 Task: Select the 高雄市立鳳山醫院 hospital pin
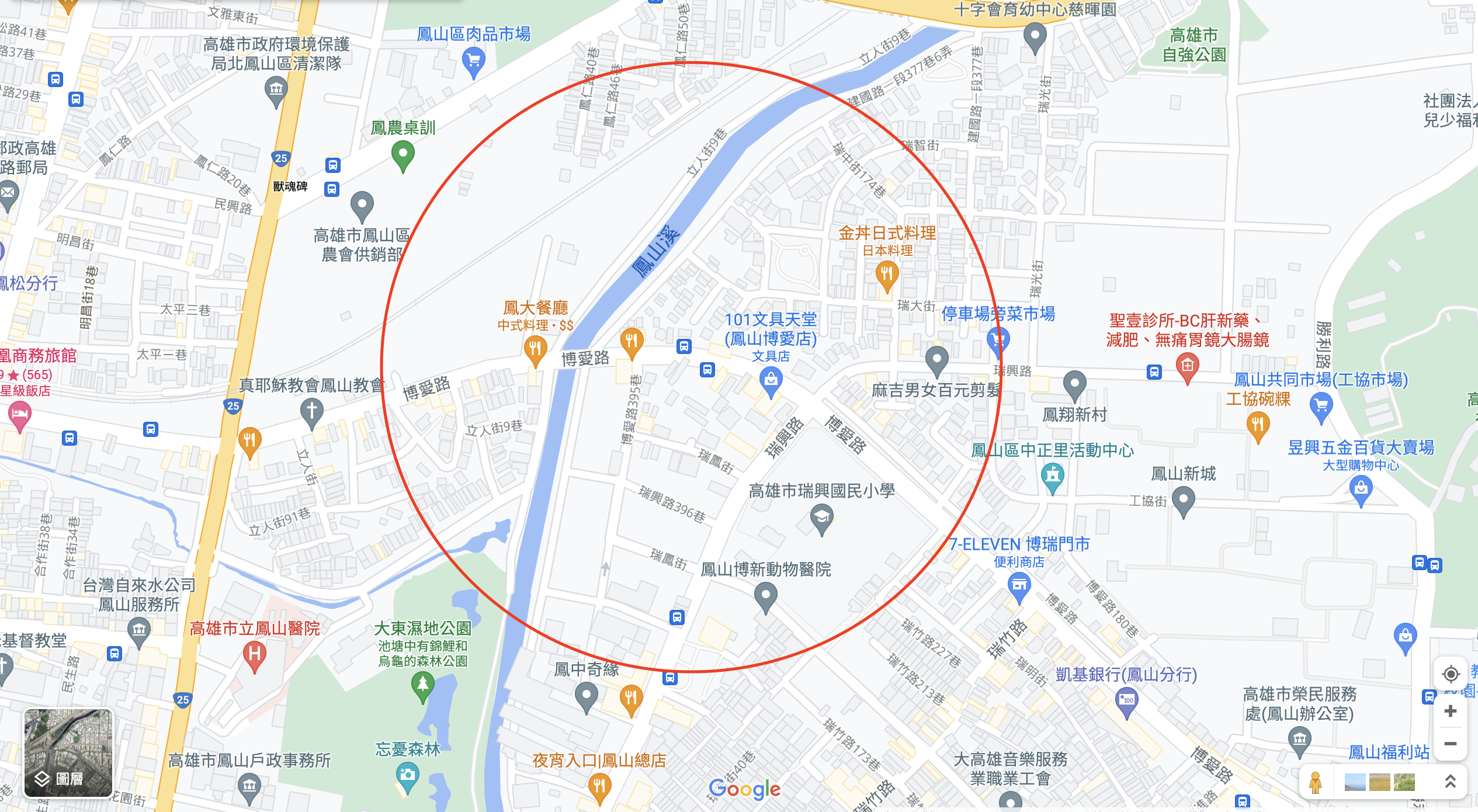255,654
